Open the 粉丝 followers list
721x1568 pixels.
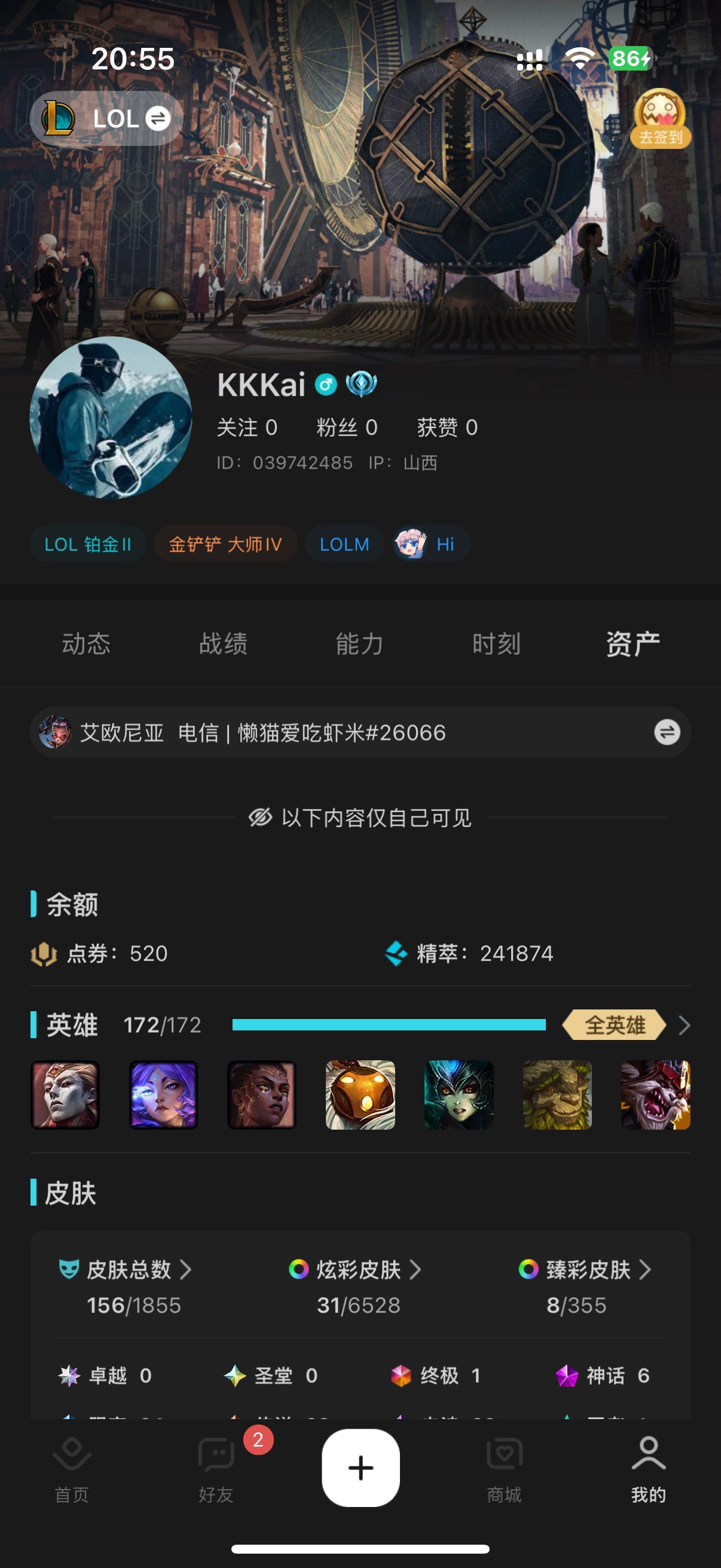tap(347, 428)
